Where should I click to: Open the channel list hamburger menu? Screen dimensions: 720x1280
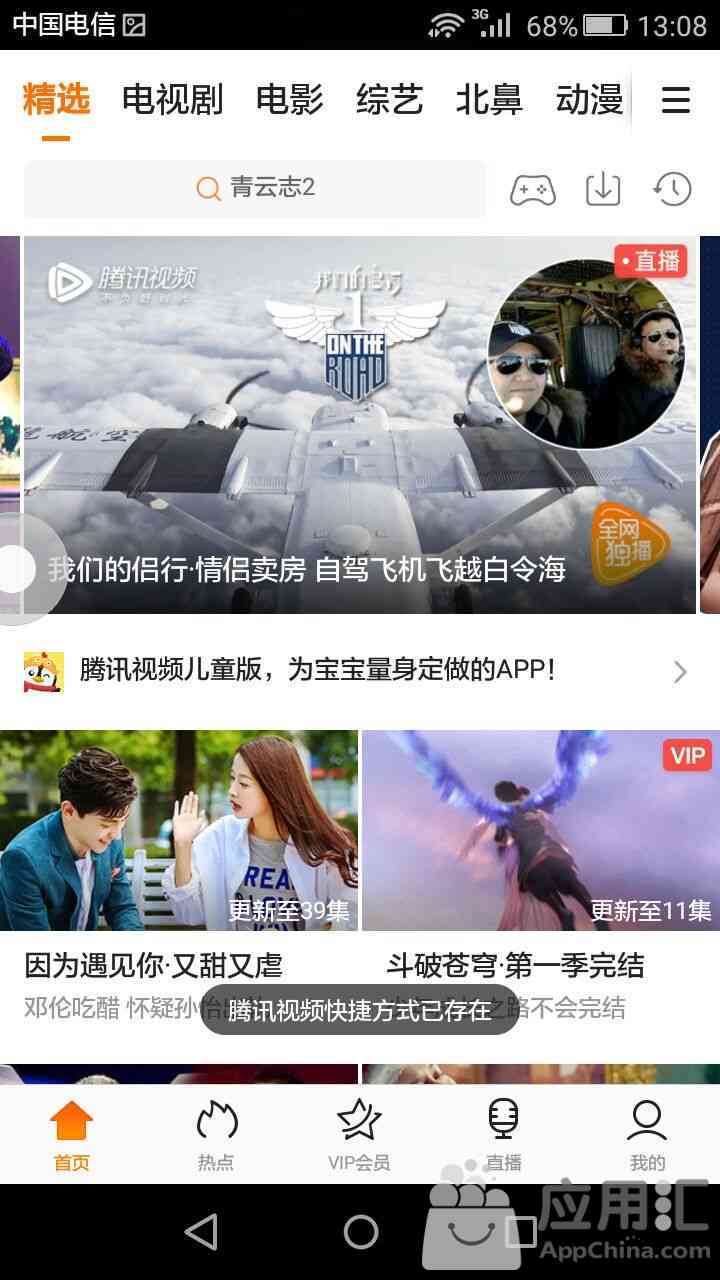coord(676,100)
